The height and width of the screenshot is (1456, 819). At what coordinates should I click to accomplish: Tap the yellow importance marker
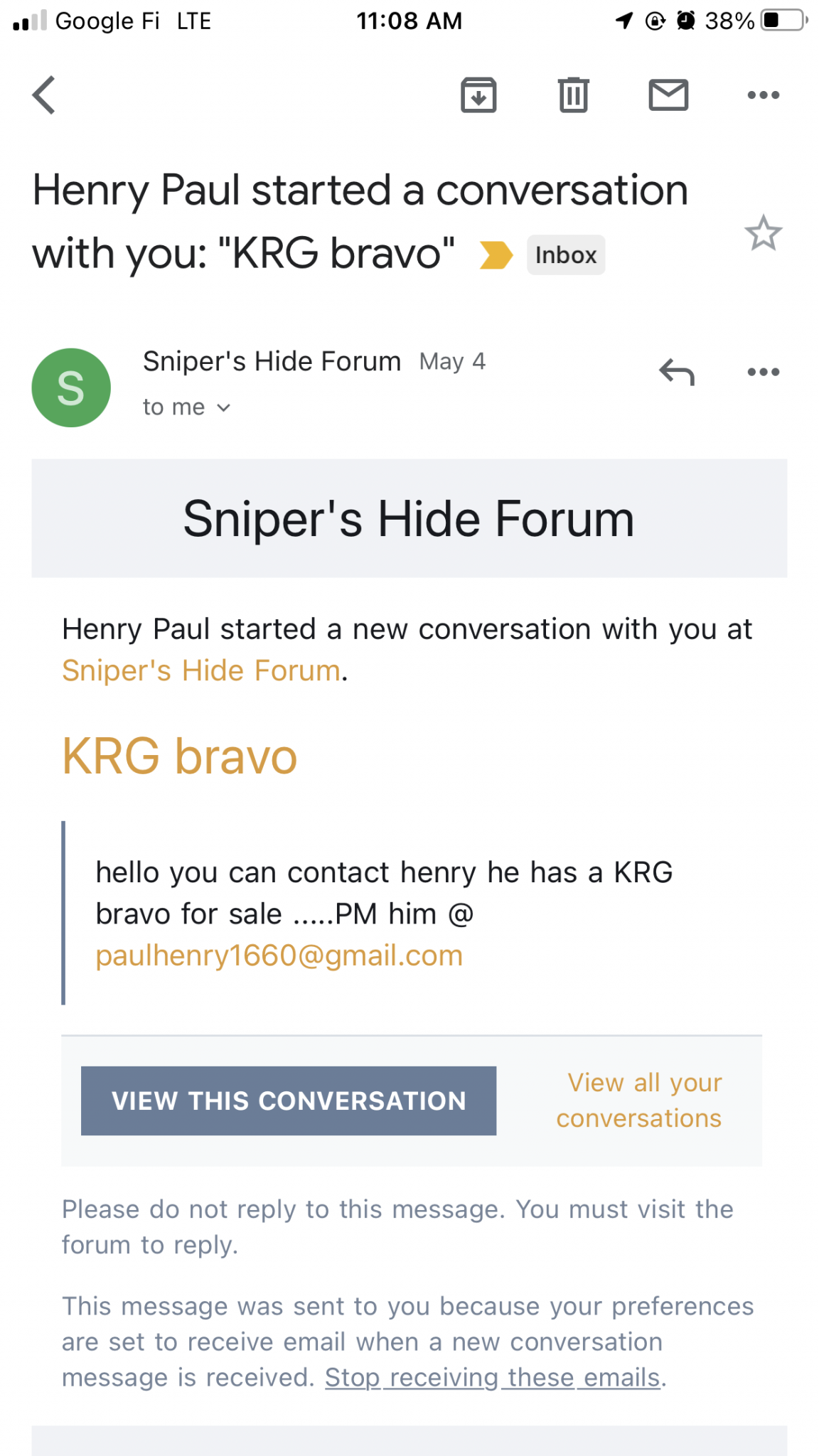[x=496, y=255]
